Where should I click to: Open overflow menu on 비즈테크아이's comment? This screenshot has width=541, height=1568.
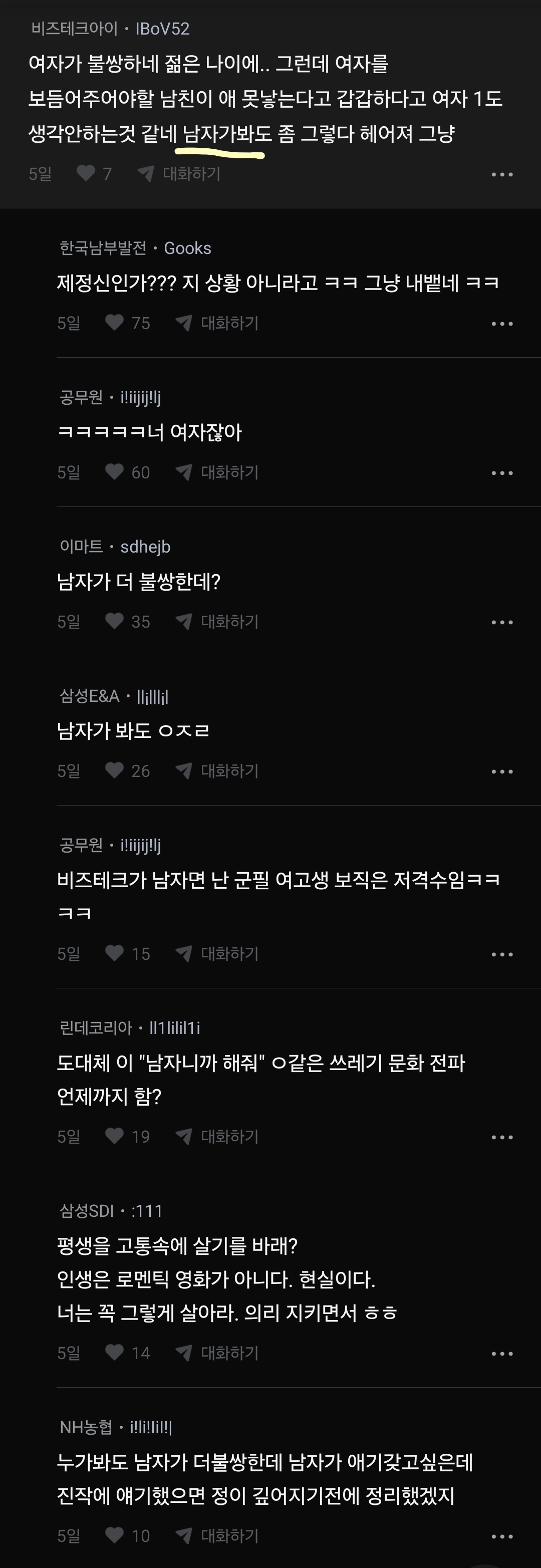(x=502, y=175)
